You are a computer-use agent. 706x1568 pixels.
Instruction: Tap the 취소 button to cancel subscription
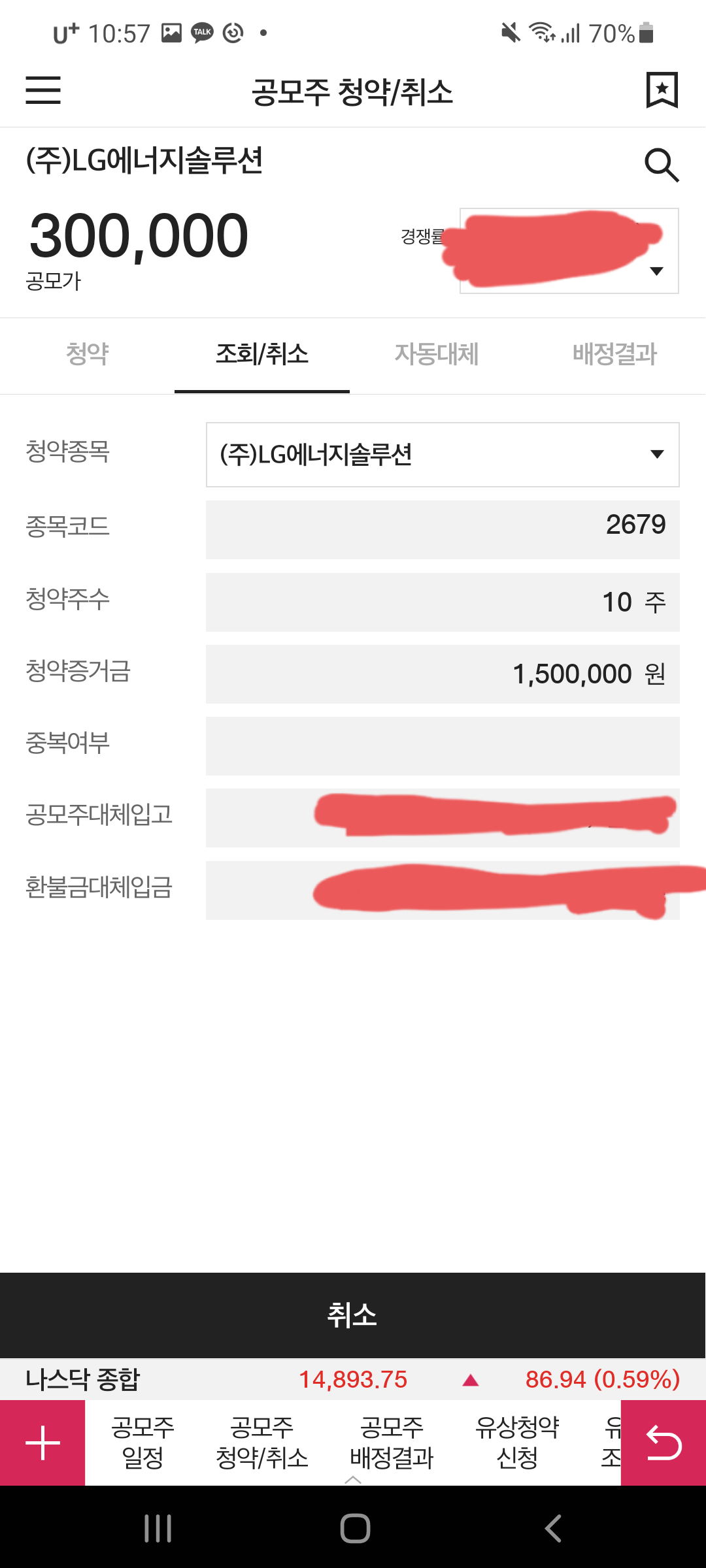[x=353, y=1315]
